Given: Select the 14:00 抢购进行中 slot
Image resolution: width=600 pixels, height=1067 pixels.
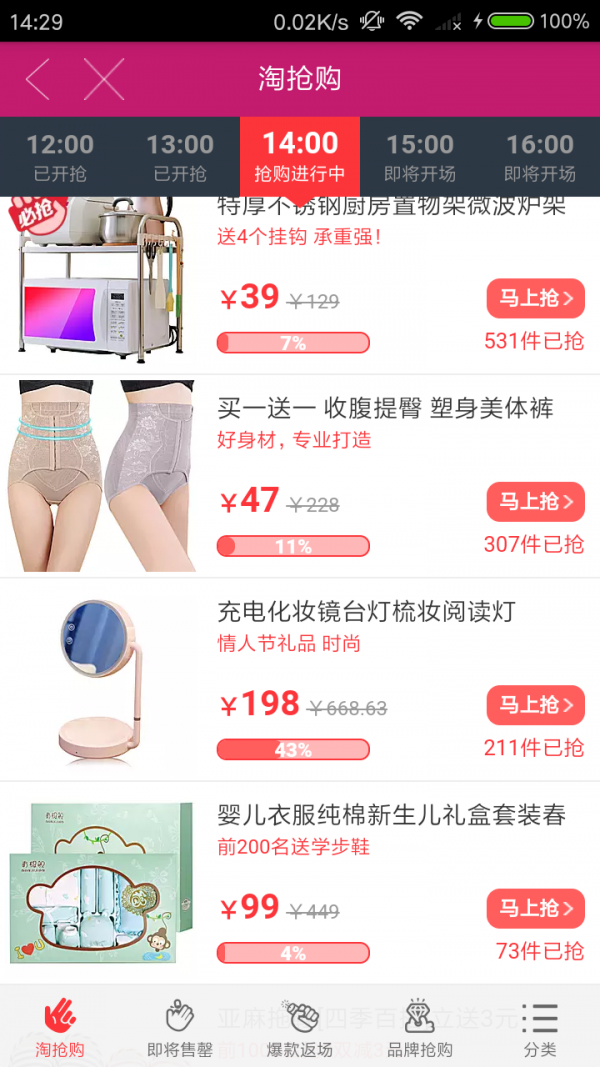Looking at the screenshot, I should click(300, 157).
